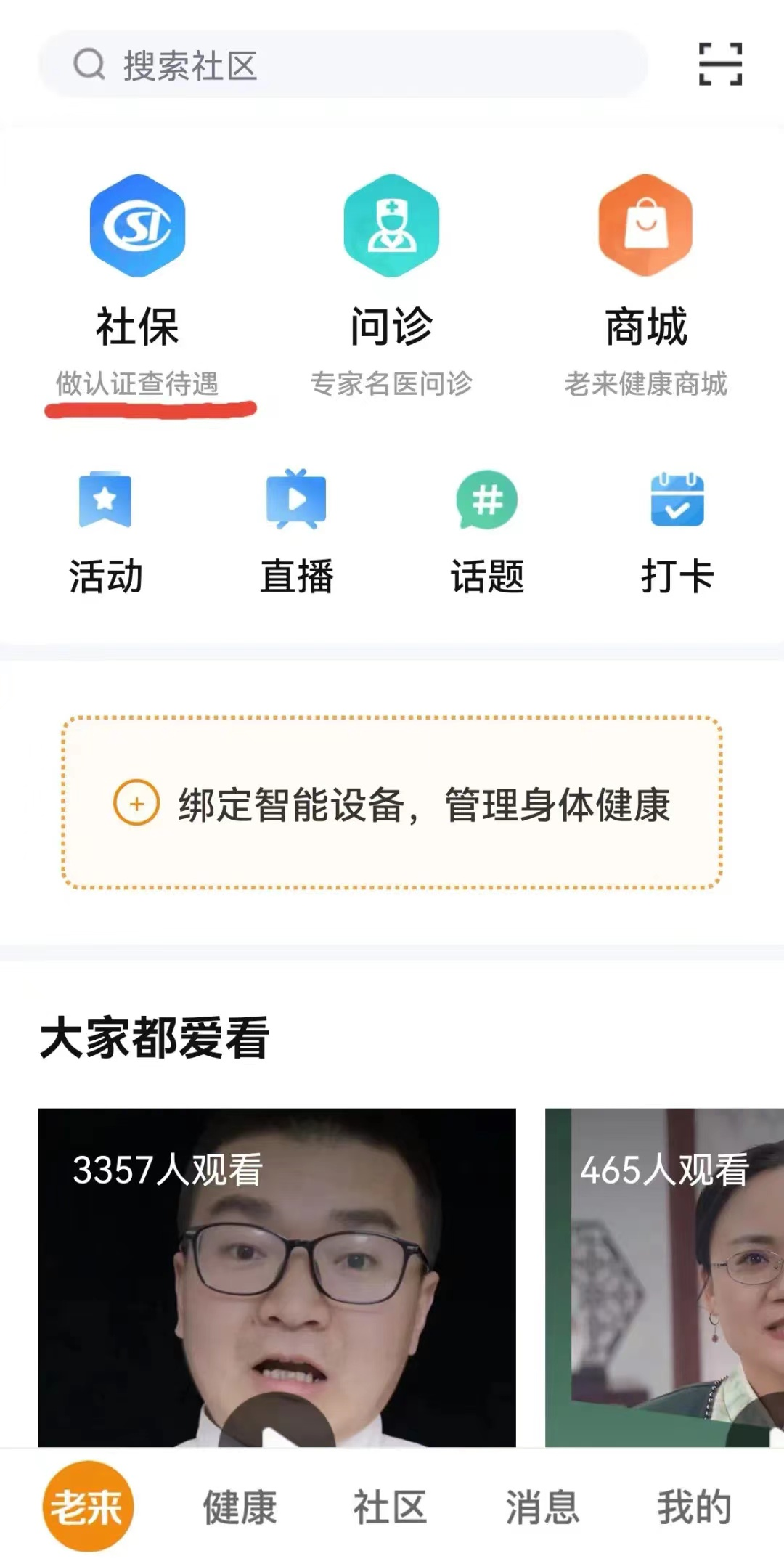Switch to the 我的 tab
Image resolution: width=784 pixels, height=1564 pixels.
pyautogui.click(x=694, y=1507)
